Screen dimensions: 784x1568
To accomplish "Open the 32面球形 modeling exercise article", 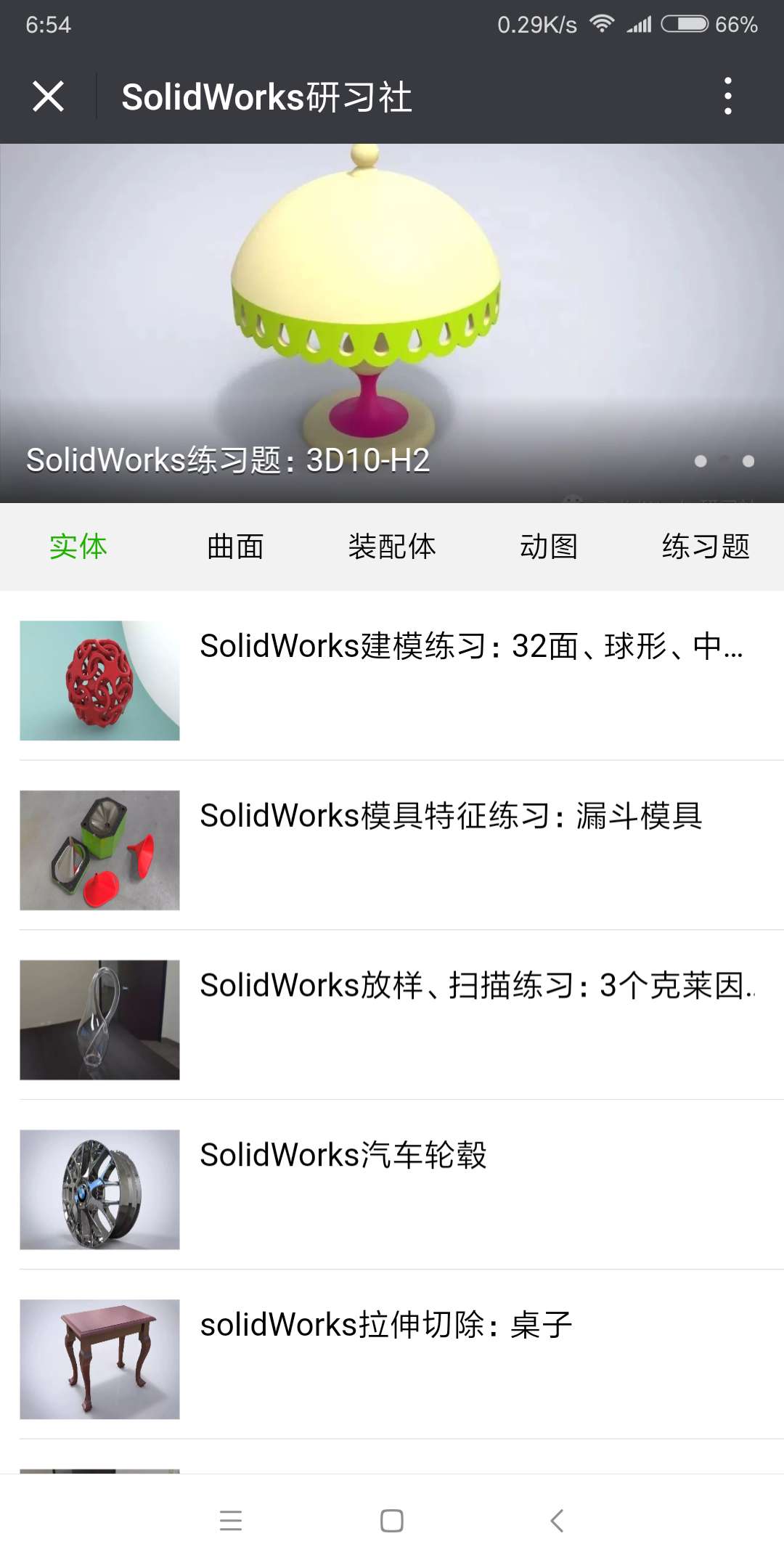I will (x=470, y=646).
